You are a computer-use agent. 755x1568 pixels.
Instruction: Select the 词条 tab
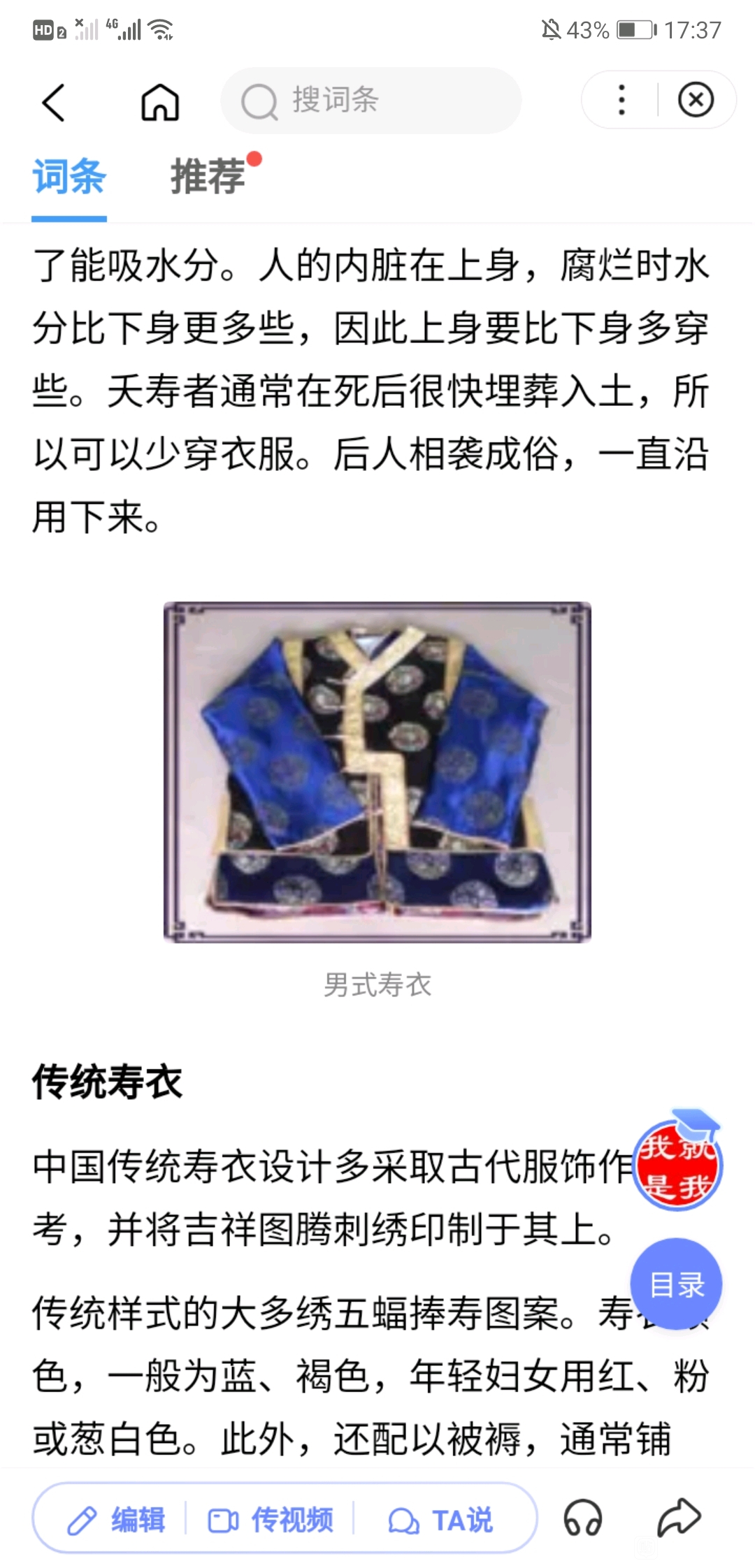coord(69,176)
